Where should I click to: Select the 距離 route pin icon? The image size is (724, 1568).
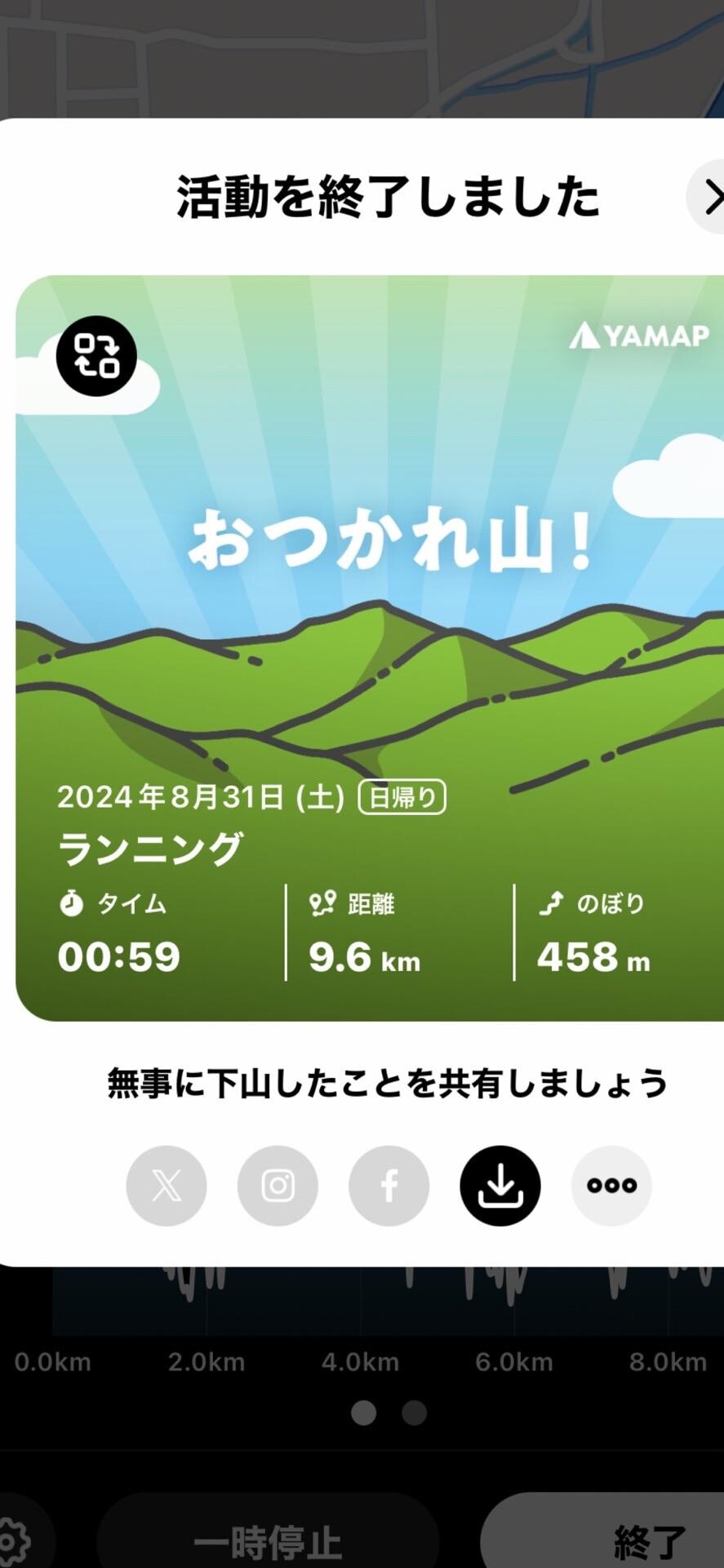click(322, 902)
